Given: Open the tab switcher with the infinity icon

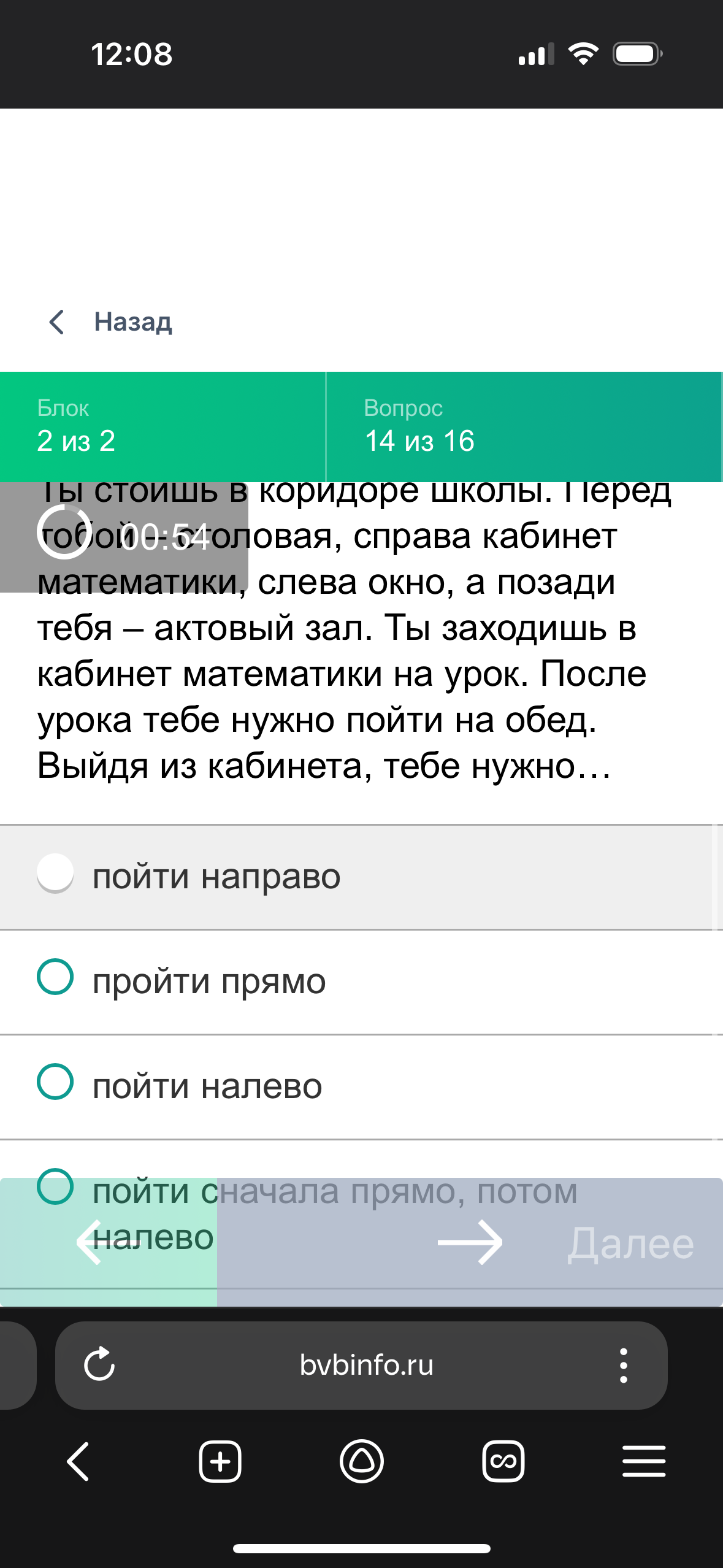Looking at the screenshot, I should tap(503, 1461).
